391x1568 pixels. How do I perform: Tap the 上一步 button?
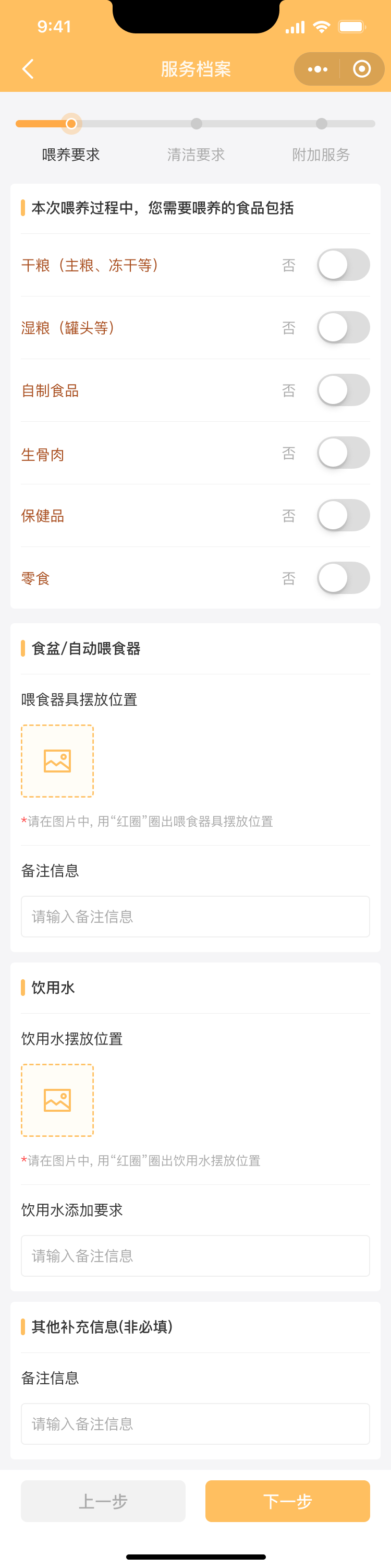pyautogui.click(x=103, y=1501)
